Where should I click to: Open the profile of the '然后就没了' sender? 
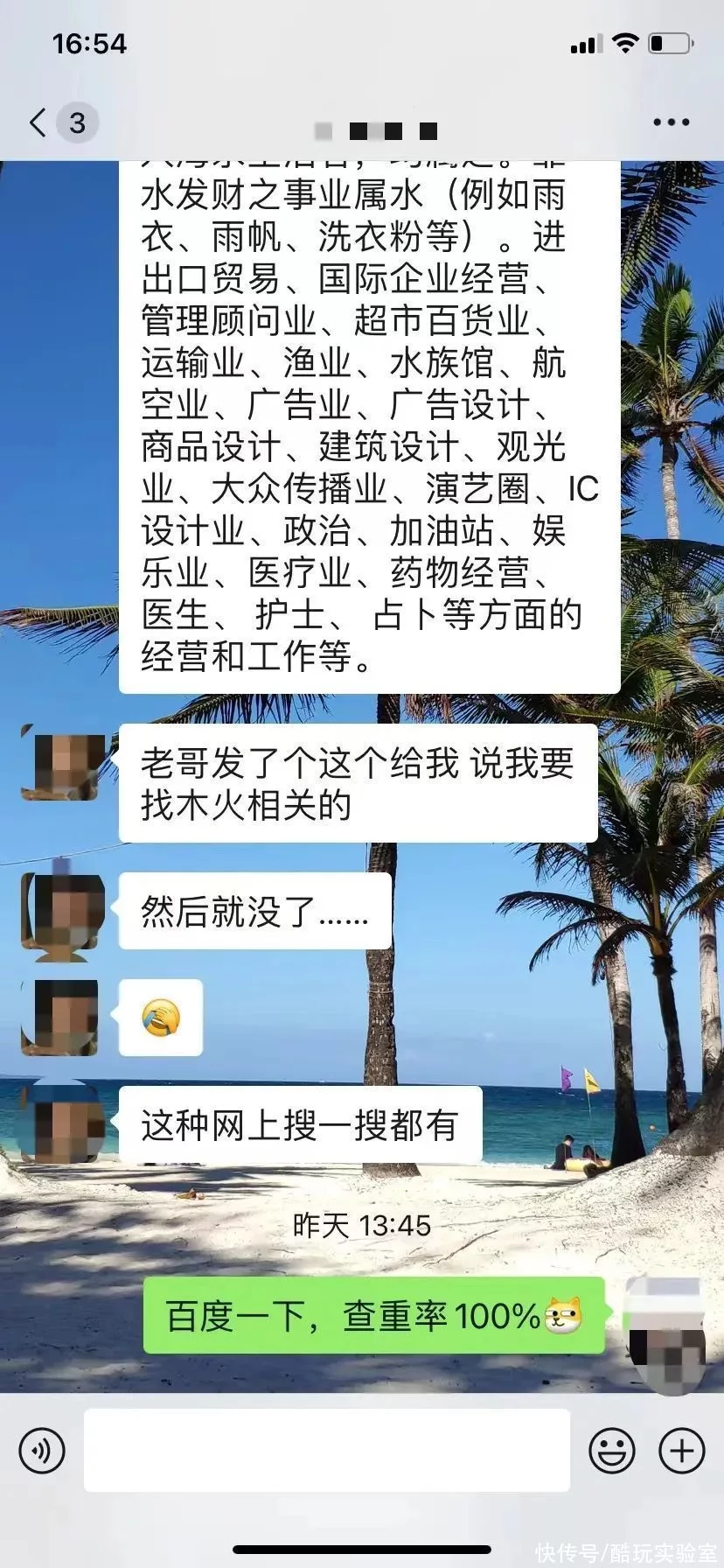click(x=61, y=913)
